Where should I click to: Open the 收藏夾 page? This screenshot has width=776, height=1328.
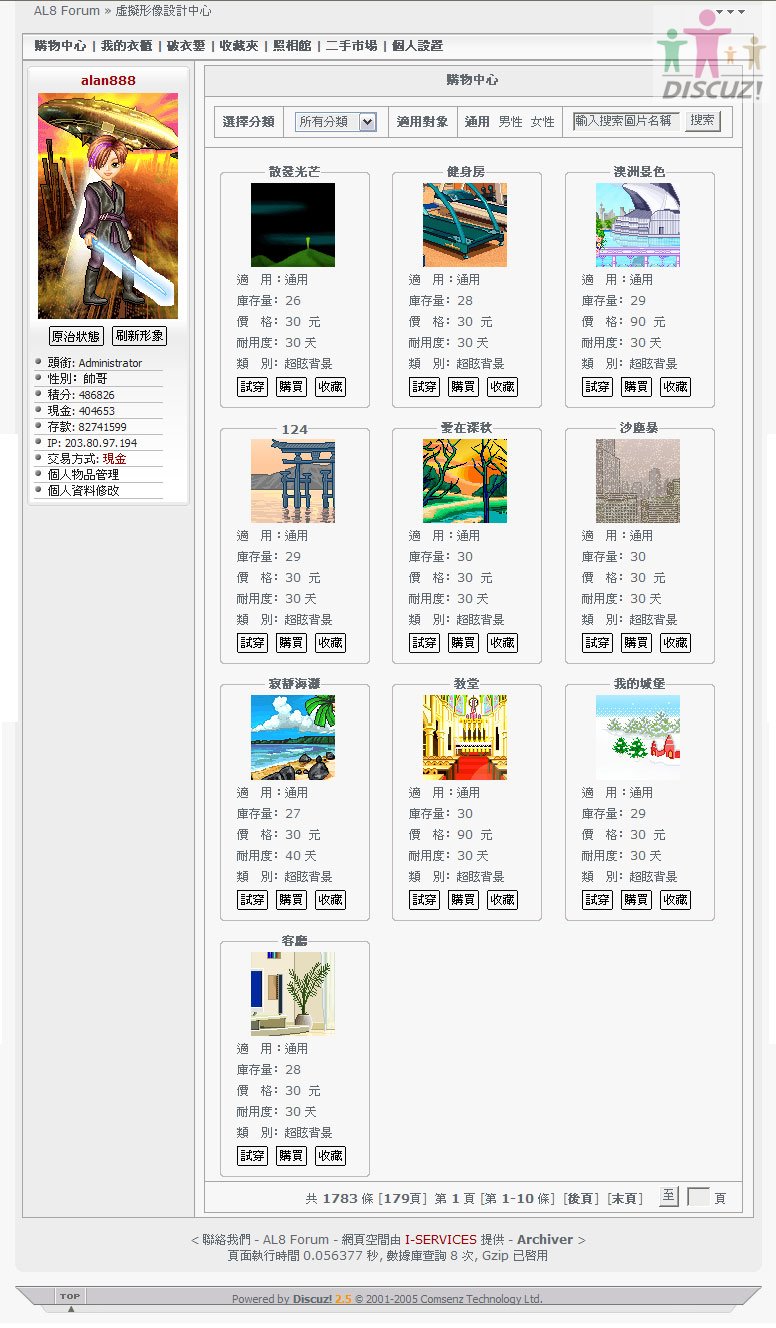point(239,46)
